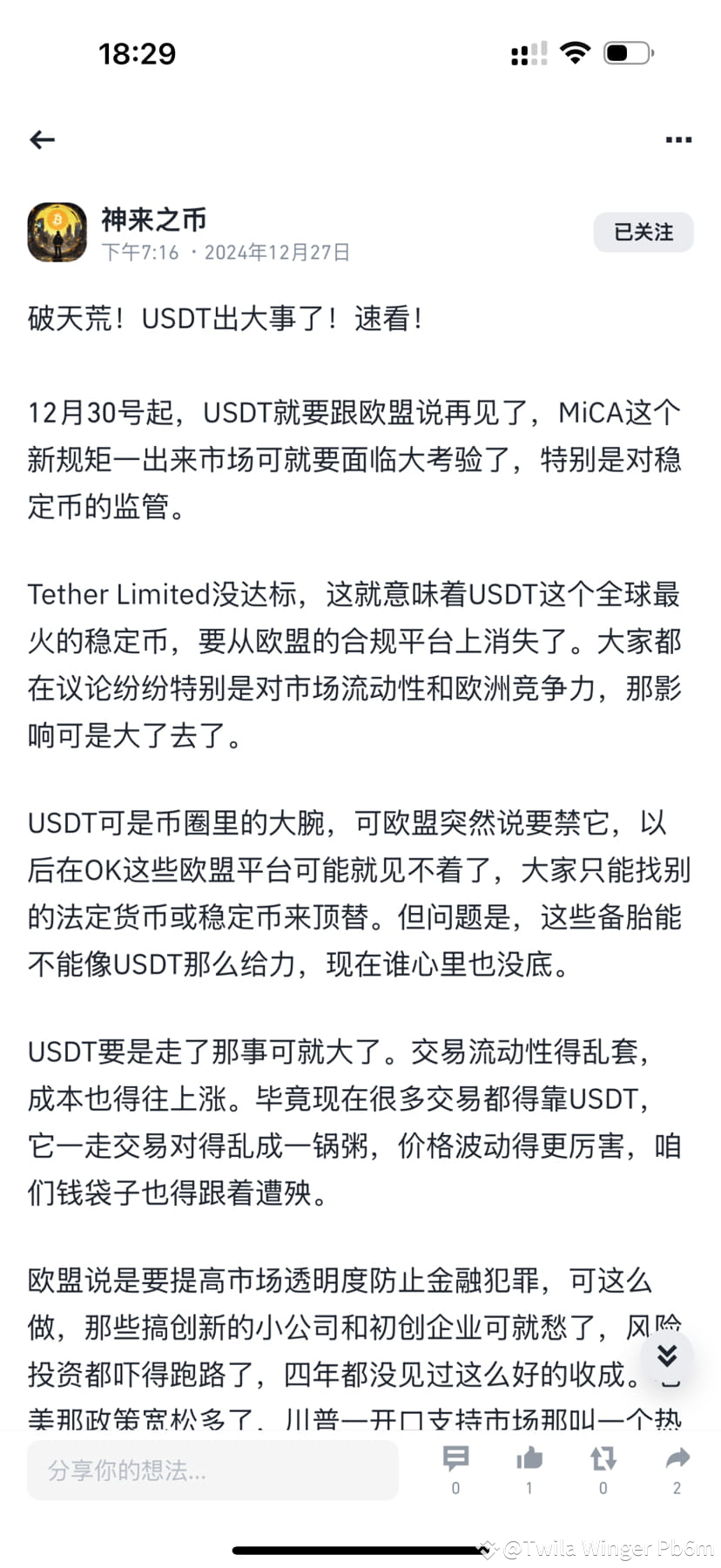Open 神来之币's profile via the username

[154, 220]
